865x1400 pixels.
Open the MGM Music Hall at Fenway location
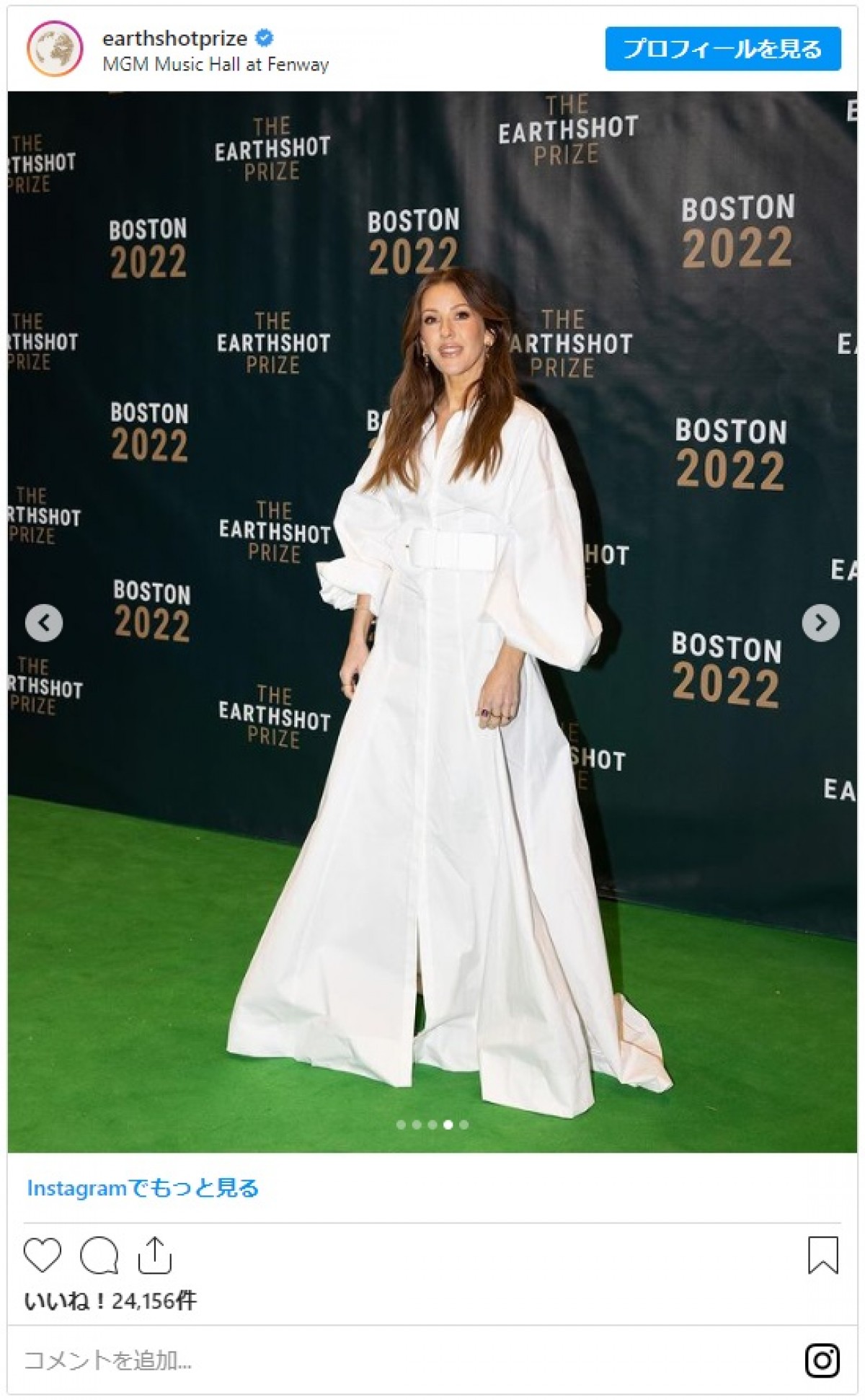(x=216, y=64)
